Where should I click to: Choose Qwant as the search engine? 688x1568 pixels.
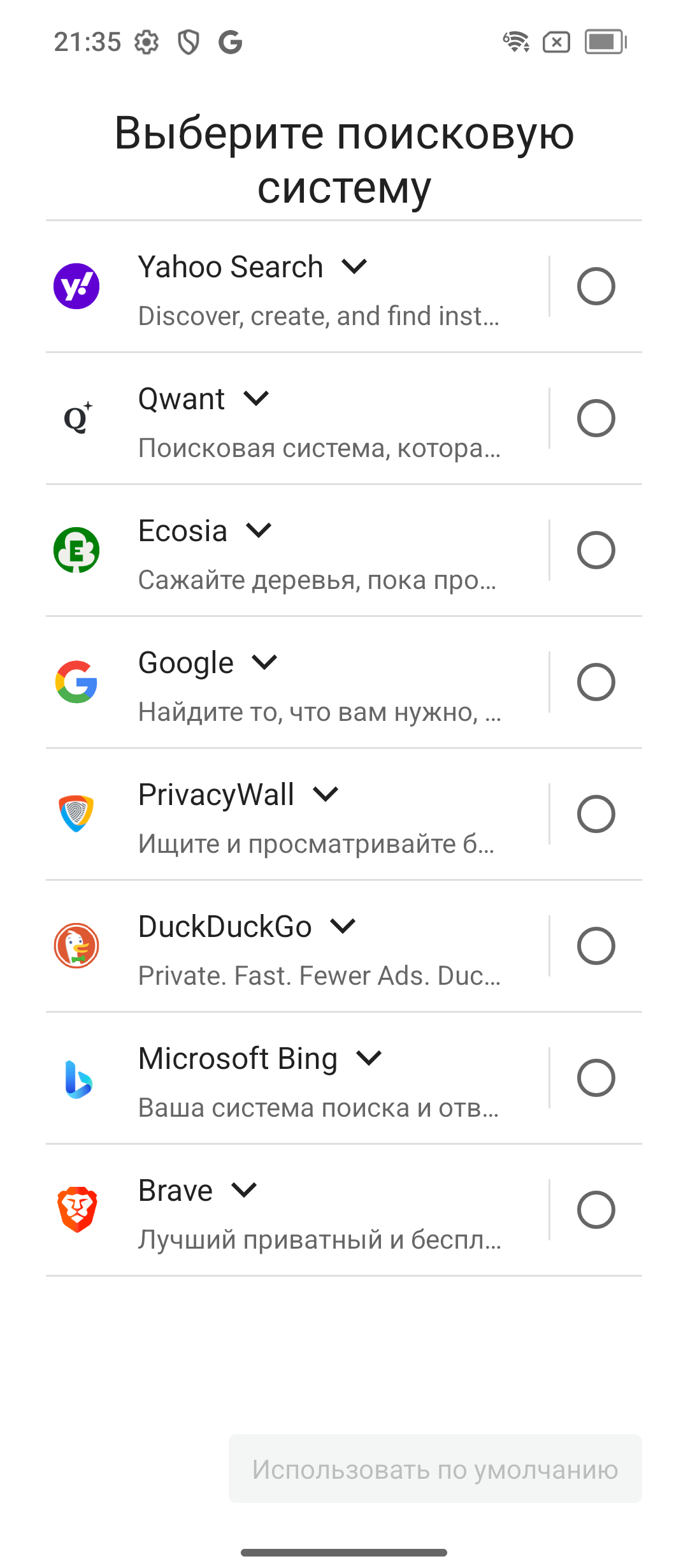click(x=596, y=418)
